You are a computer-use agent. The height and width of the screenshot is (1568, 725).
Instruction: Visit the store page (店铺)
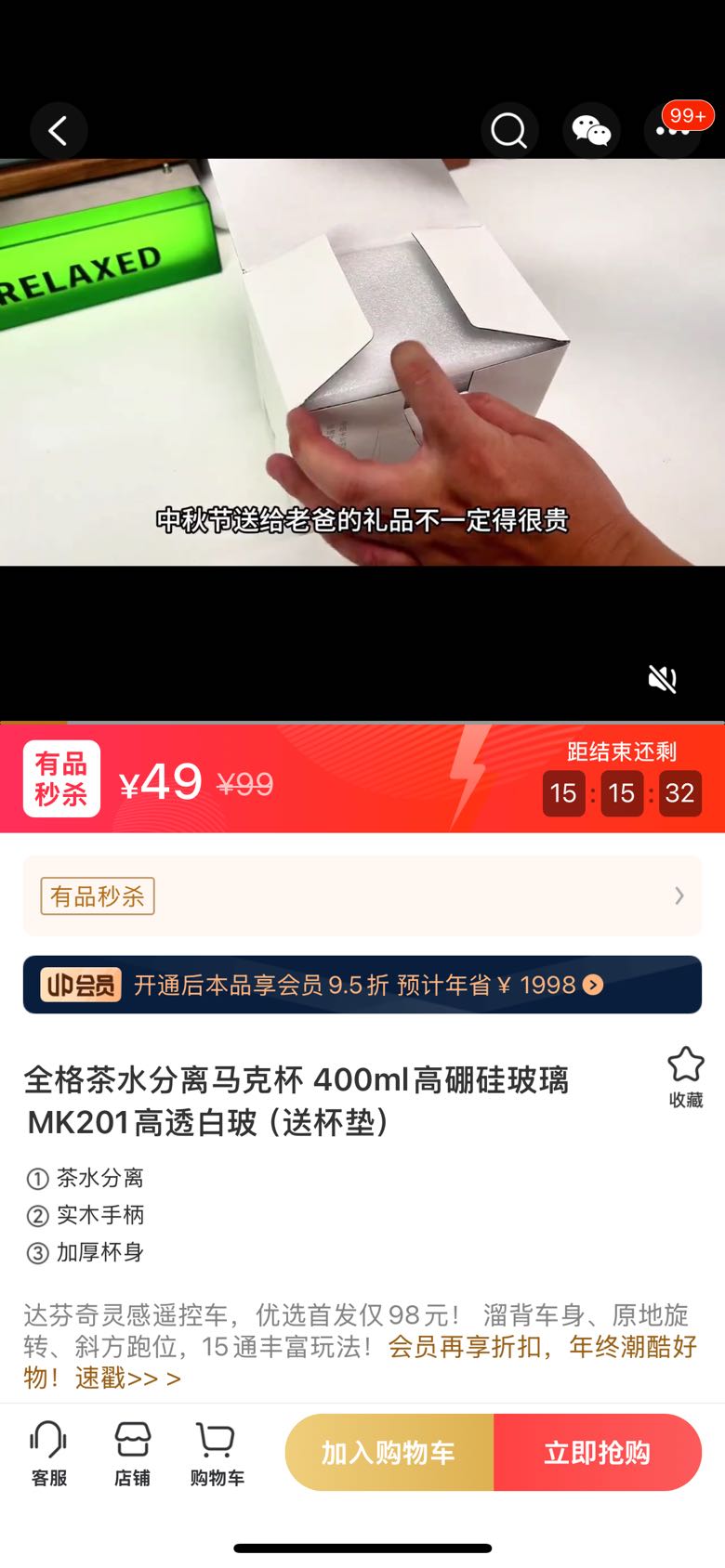pos(132,1454)
